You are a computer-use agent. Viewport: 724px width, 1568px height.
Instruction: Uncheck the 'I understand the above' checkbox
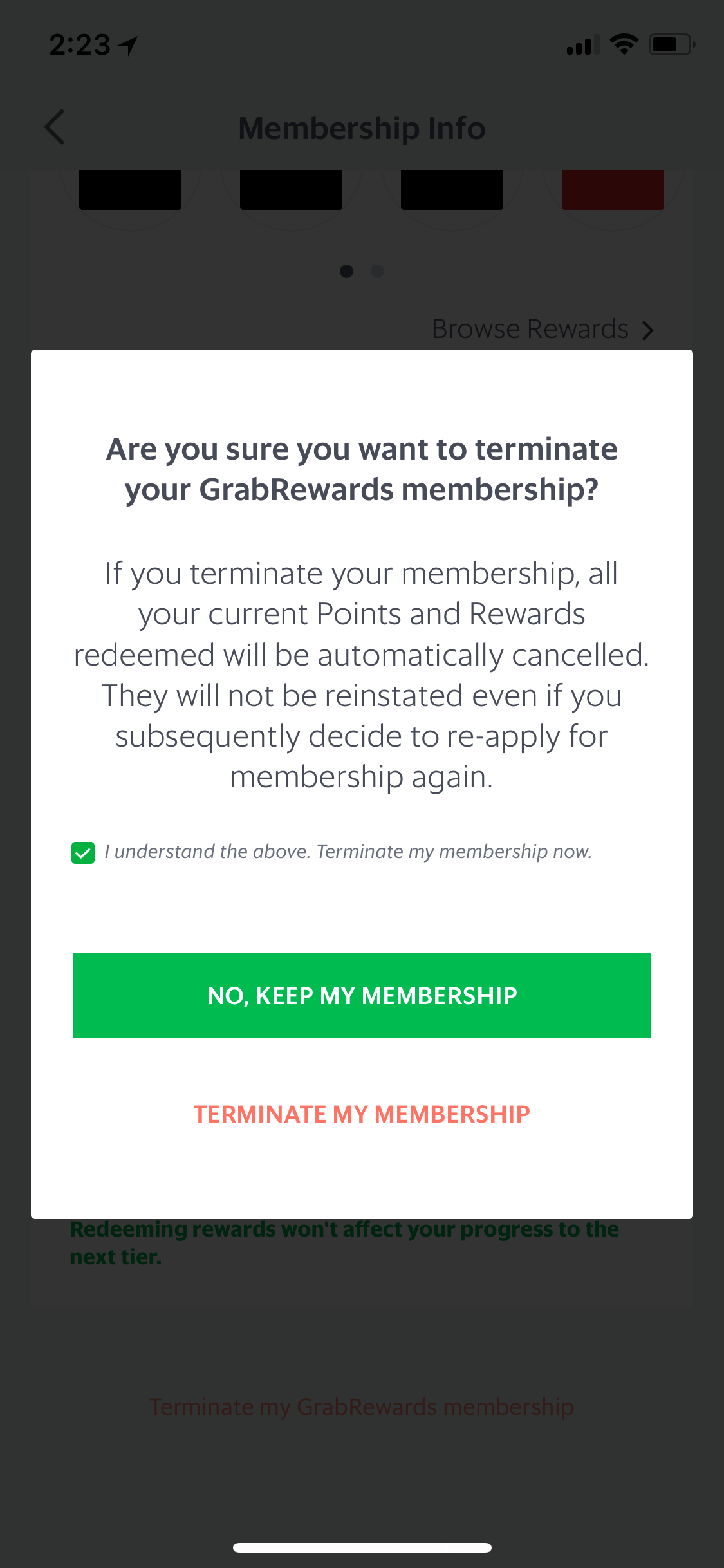tap(83, 853)
